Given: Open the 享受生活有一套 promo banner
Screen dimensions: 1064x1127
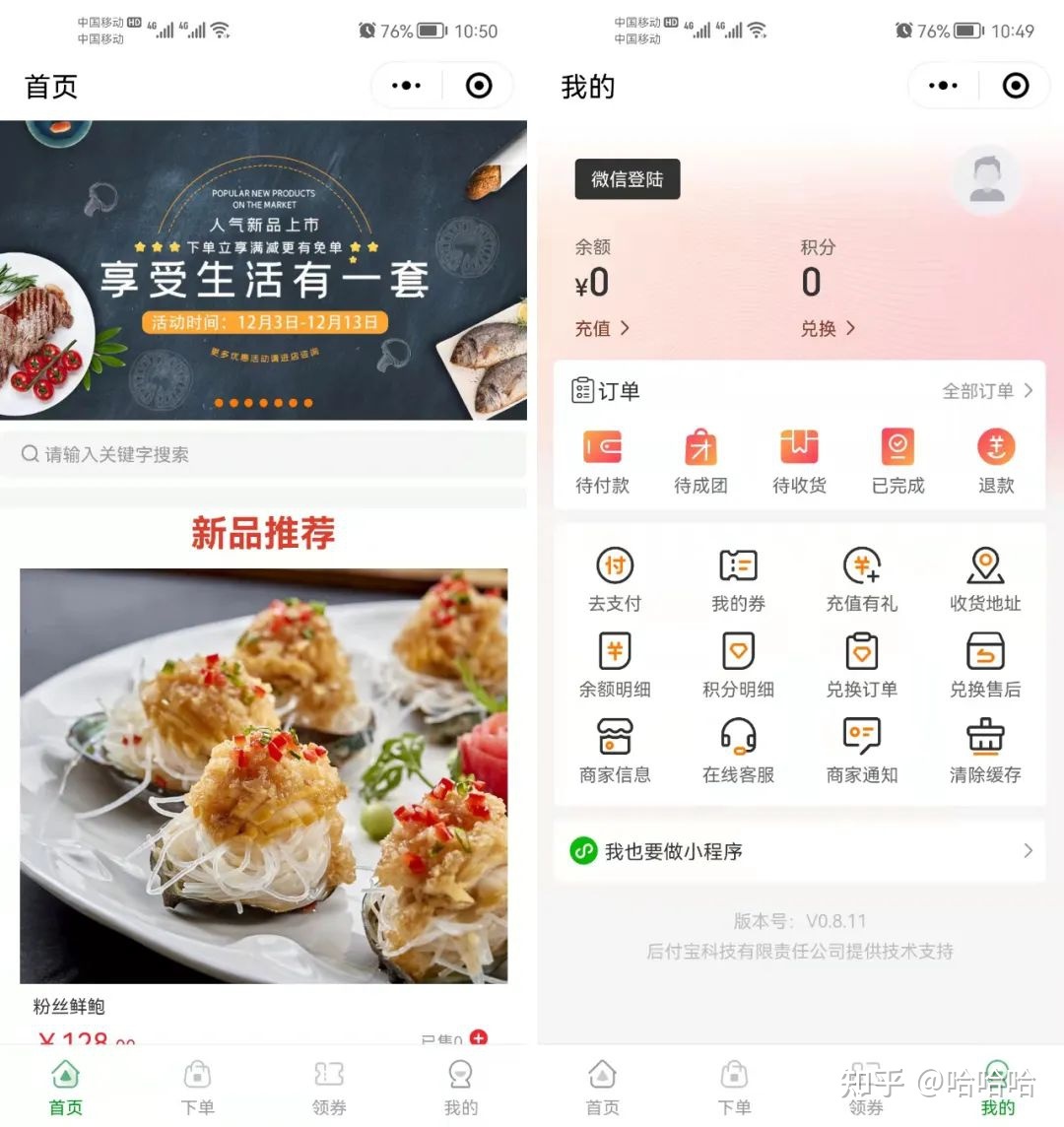Looking at the screenshot, I should pos(263,270).
